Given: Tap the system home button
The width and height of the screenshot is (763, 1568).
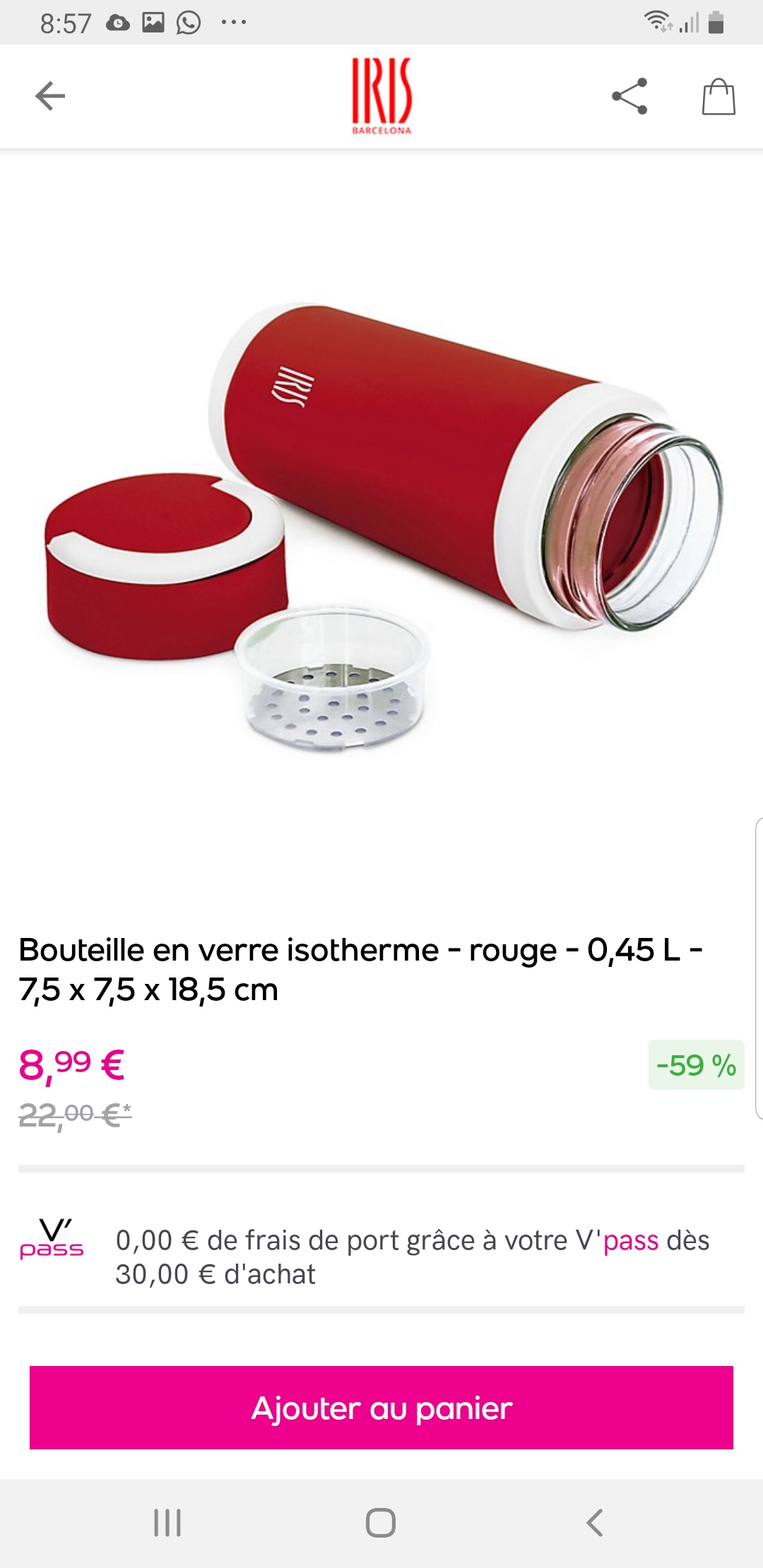Looking at the screenshot, I should click(381, 1523).
